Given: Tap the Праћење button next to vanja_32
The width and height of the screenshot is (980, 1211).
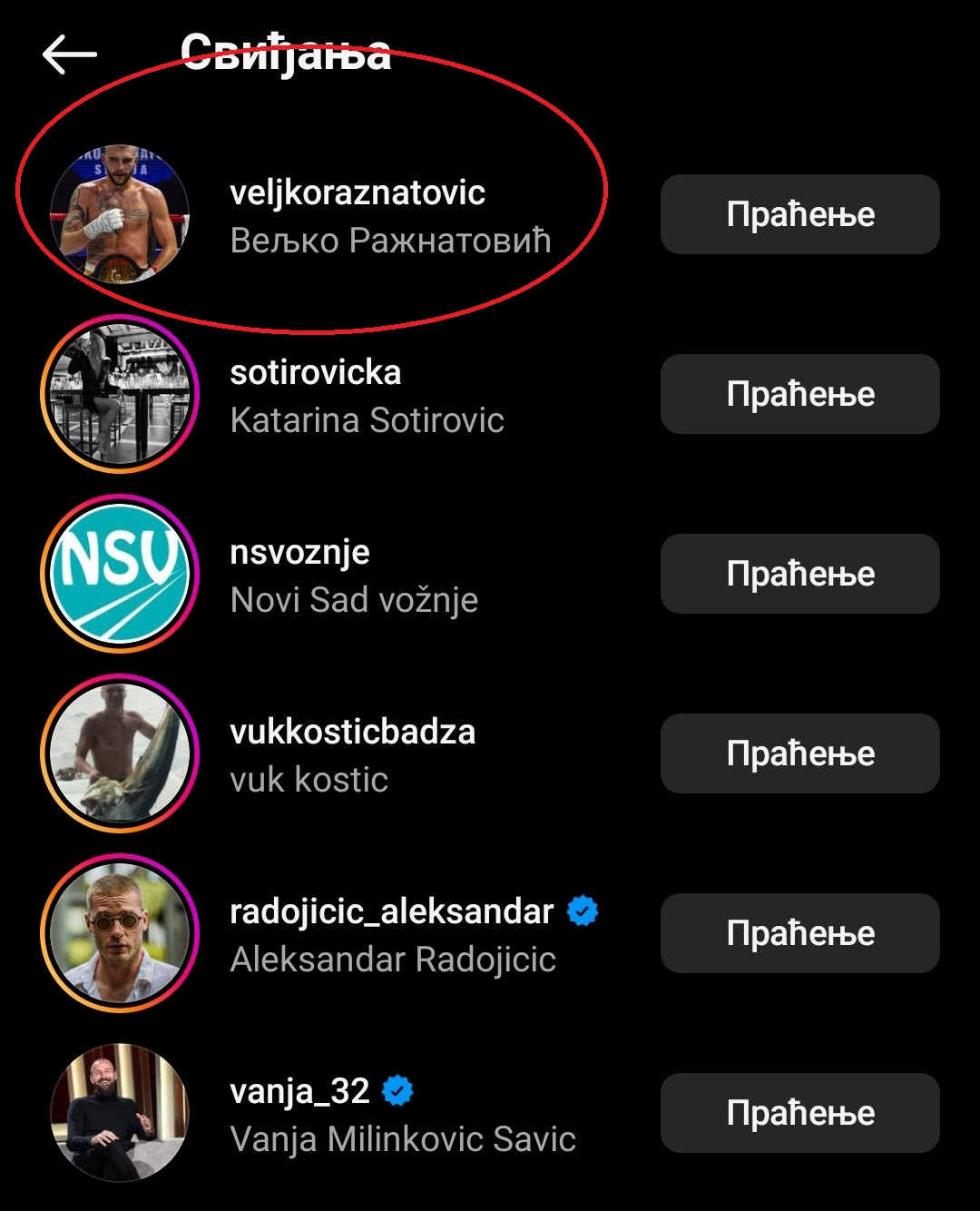Looking at the screenshot, I should click(799, 1113).
